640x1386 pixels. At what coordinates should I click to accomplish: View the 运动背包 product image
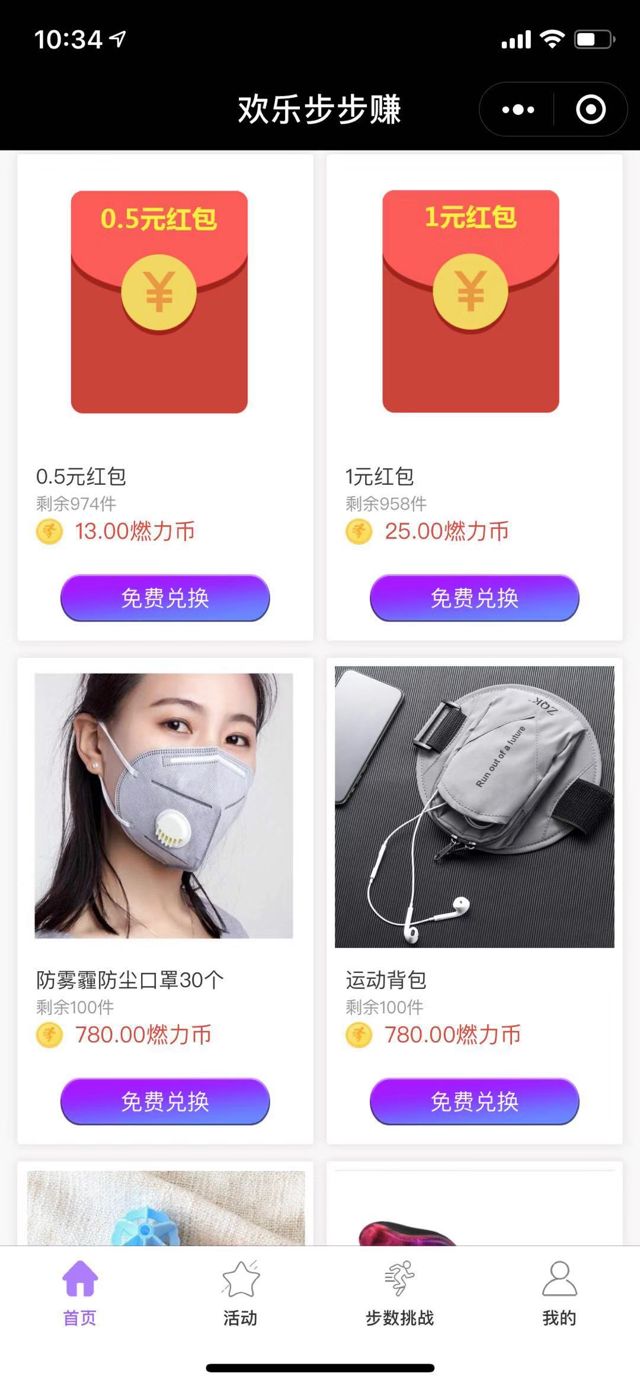coord(474,806)
